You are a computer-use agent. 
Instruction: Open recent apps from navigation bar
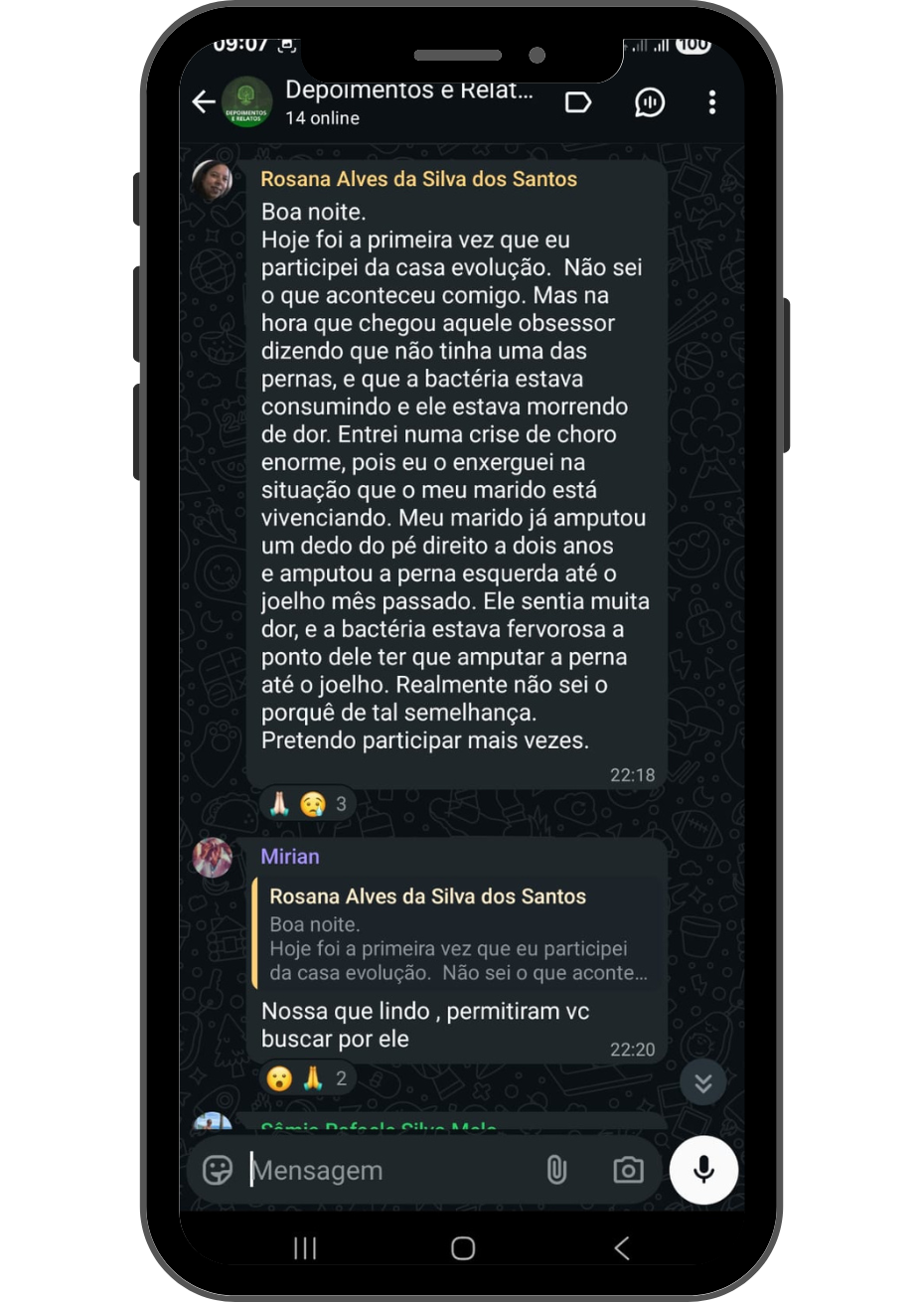pyautogui.click(x=305, y=1248)
